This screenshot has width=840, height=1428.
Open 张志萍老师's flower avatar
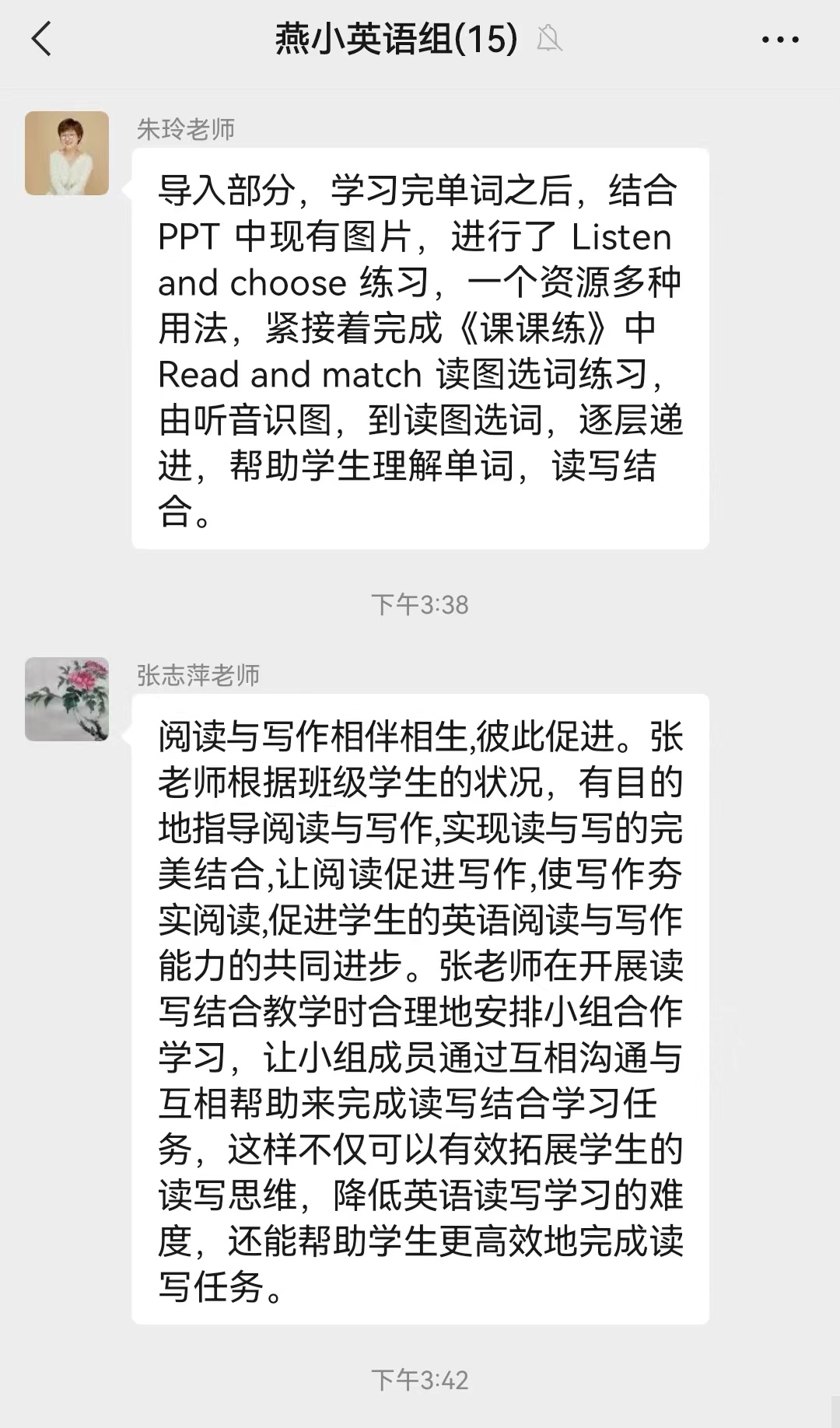(67, 699)
